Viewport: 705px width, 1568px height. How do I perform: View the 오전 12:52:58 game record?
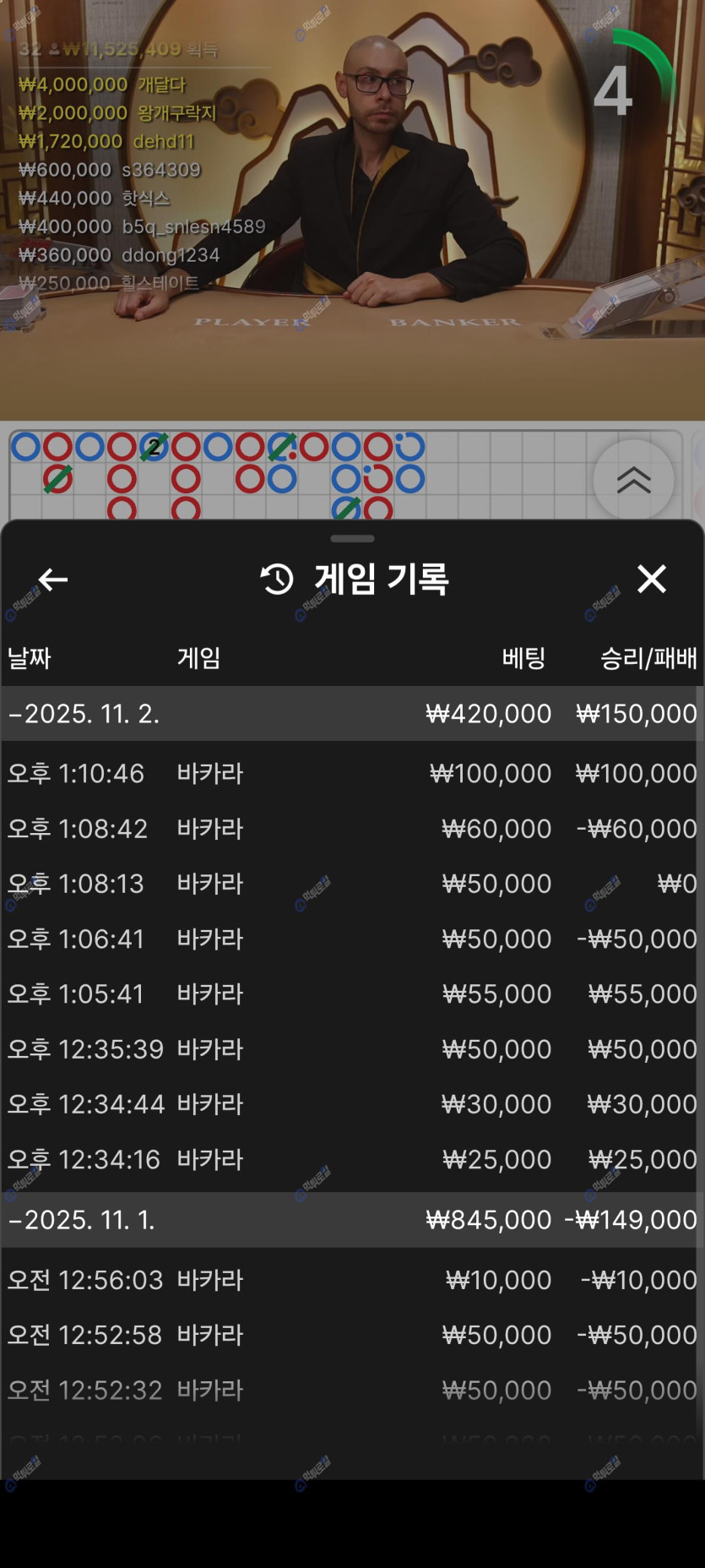[352, 1335]
